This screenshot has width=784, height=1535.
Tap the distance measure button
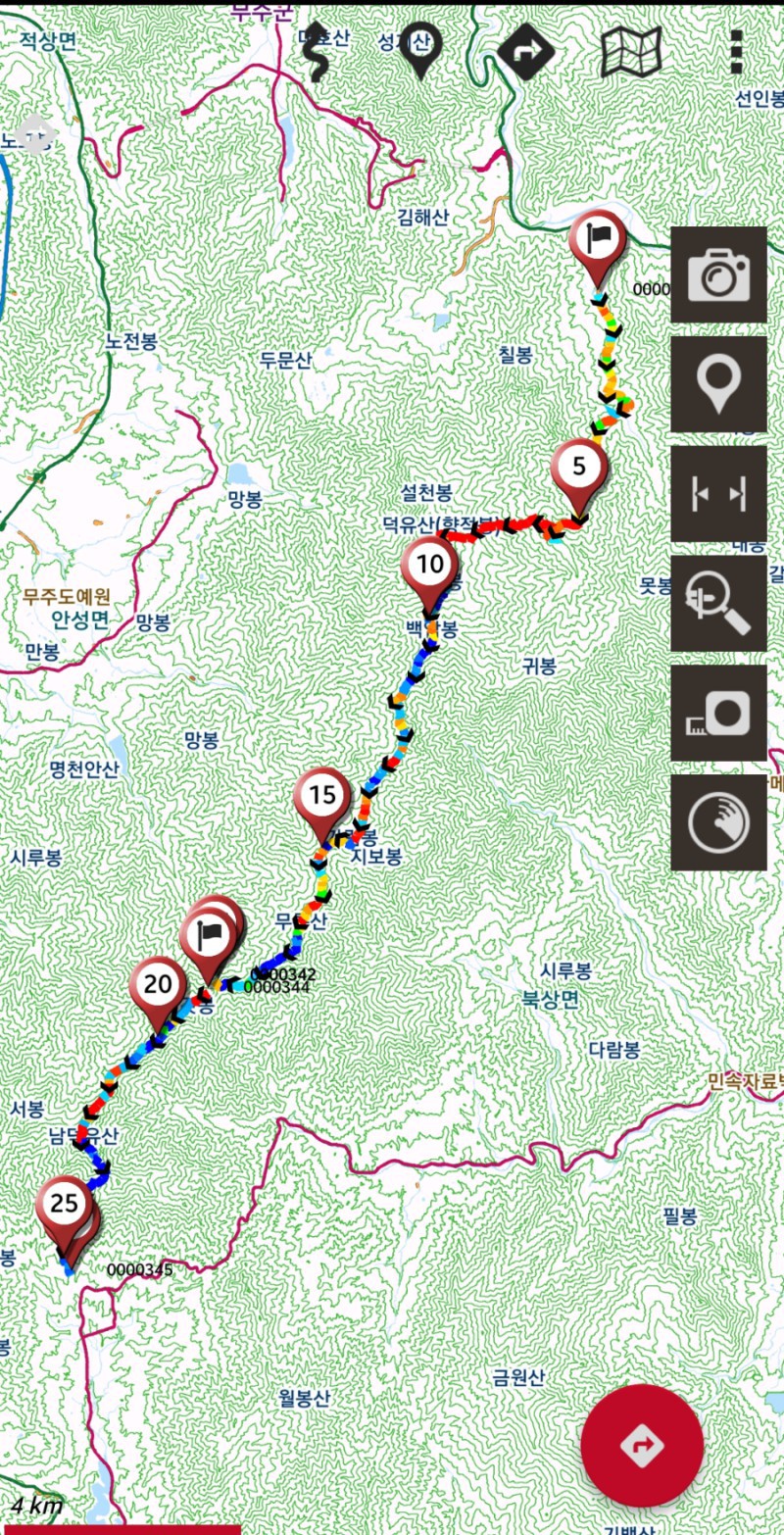[718, 494]
